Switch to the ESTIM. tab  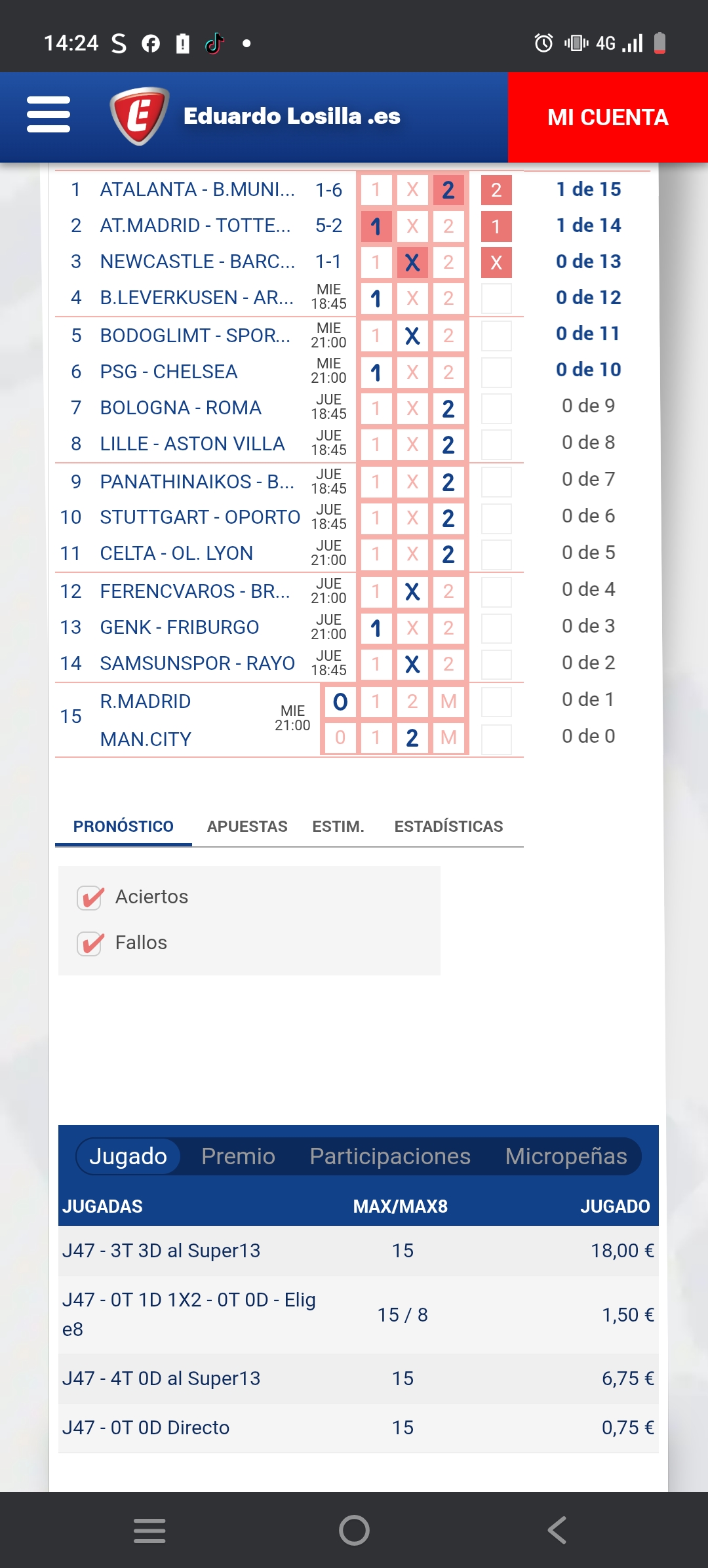click(338, 827)
